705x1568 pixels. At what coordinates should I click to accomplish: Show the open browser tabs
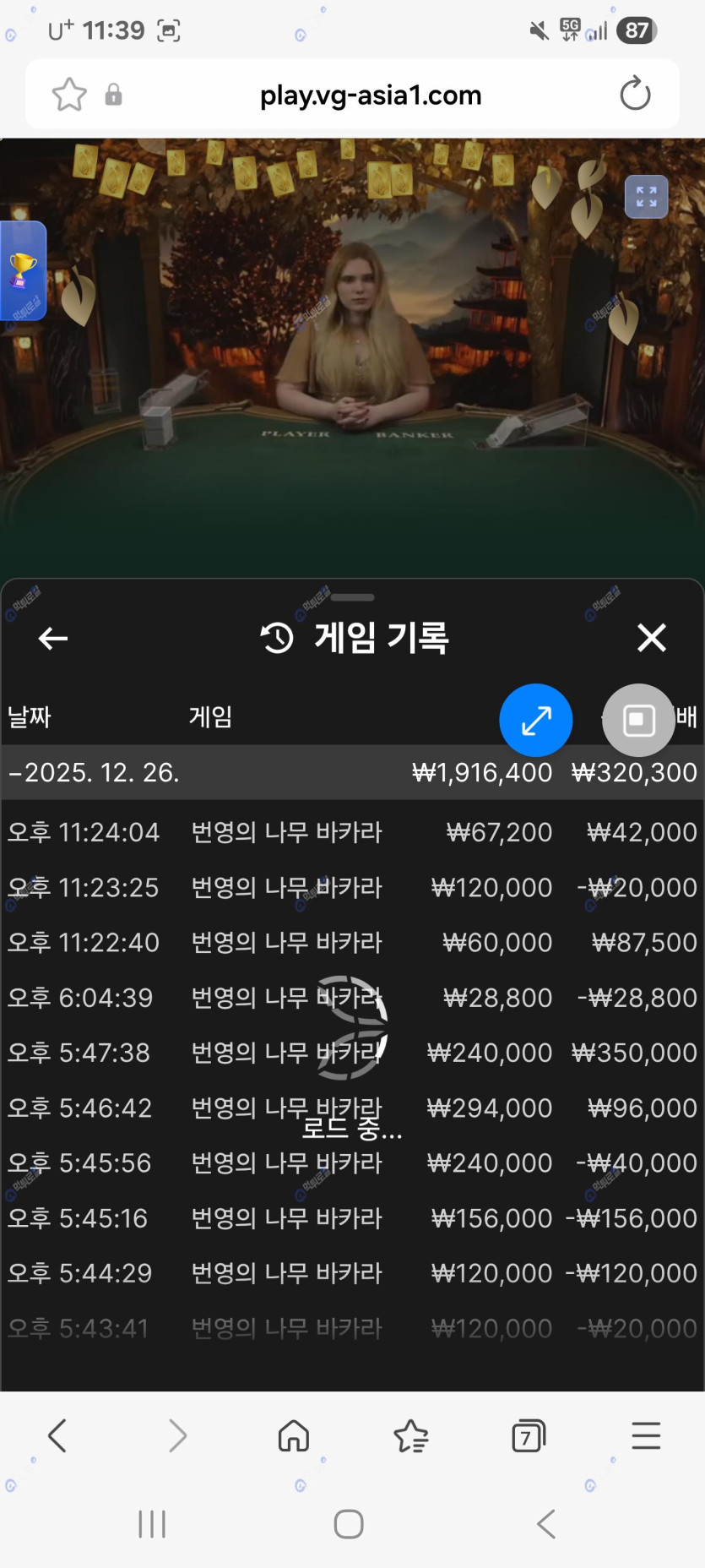pos(529,1435)
